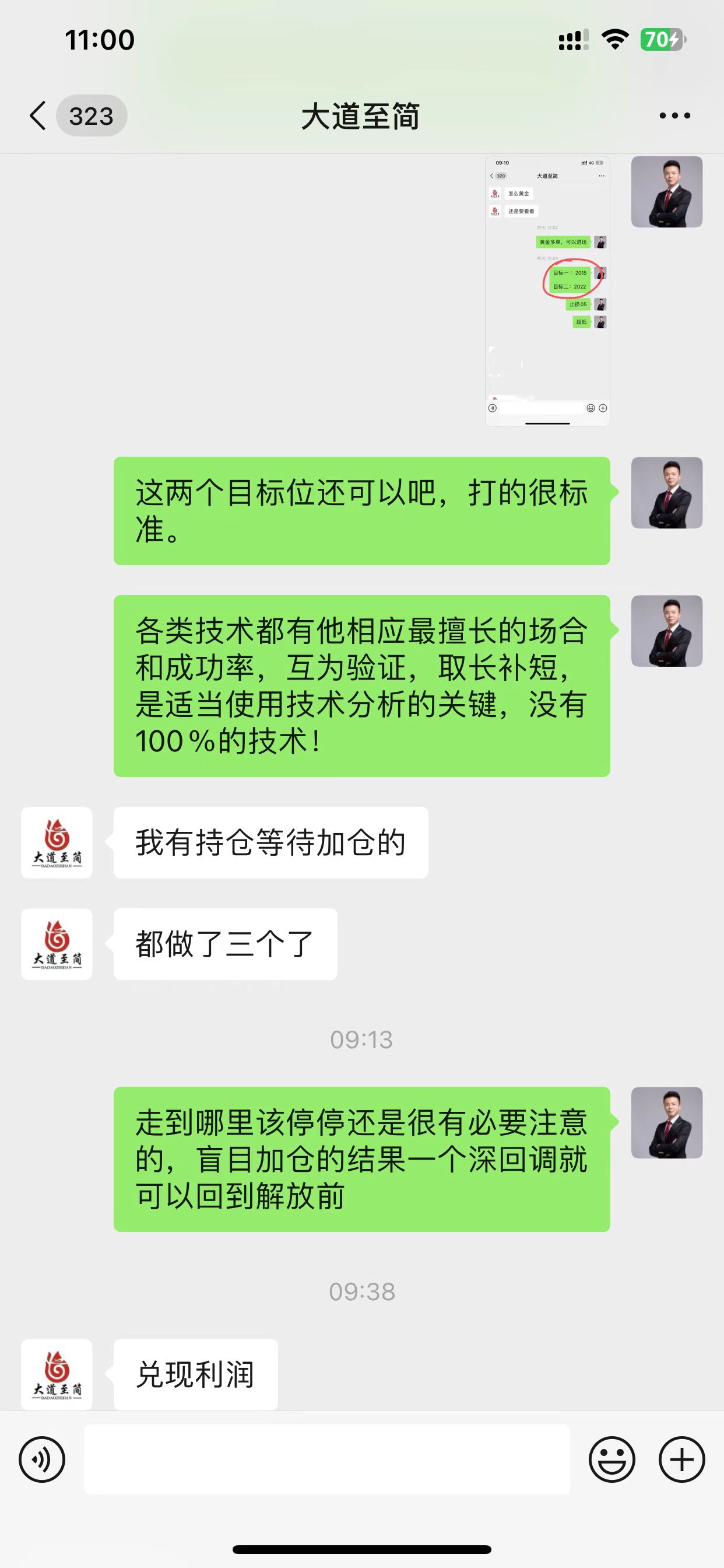Open the forwarded chat screenshot

(546, 290)
